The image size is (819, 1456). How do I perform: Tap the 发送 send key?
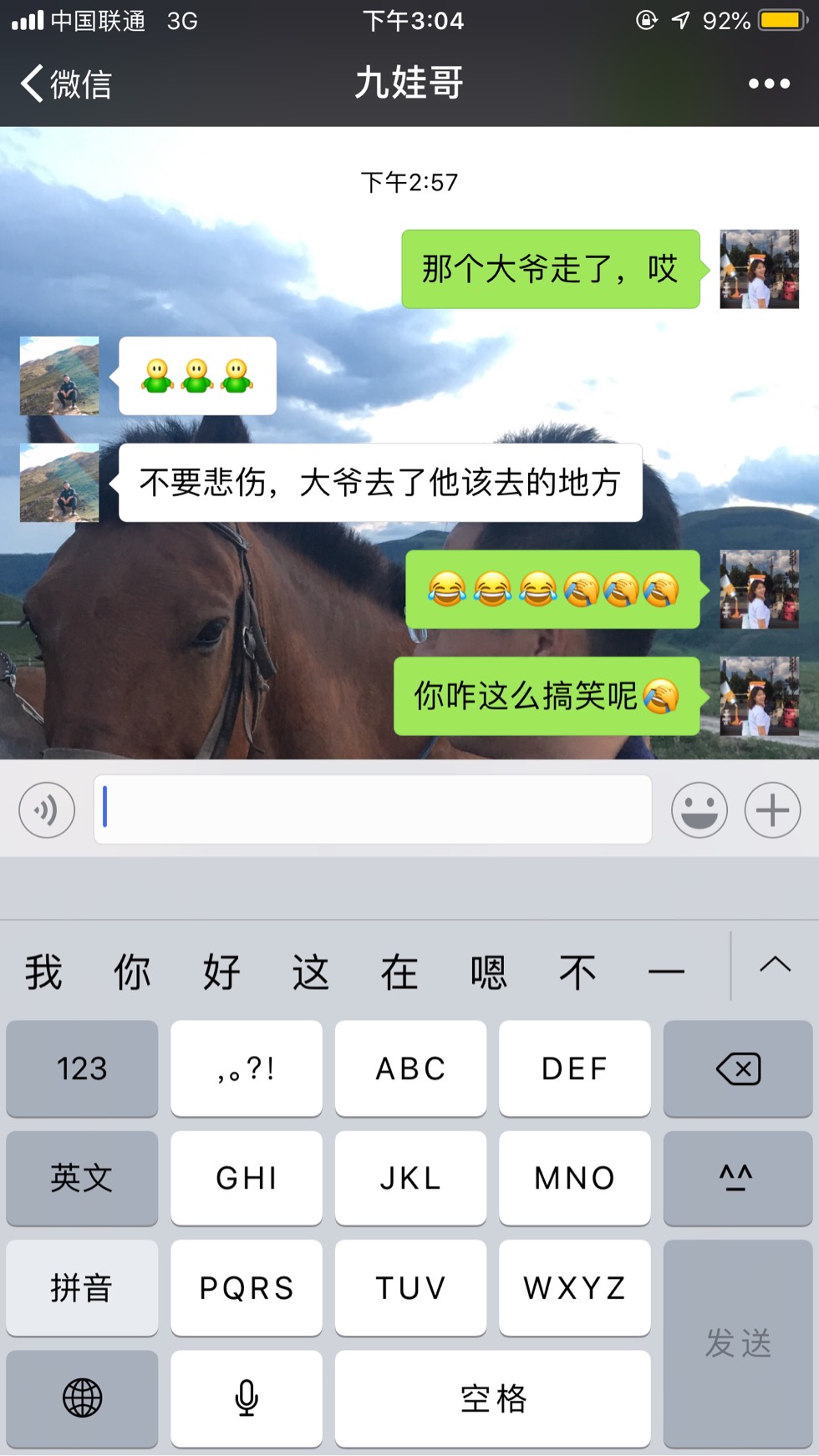(738, 1343)
